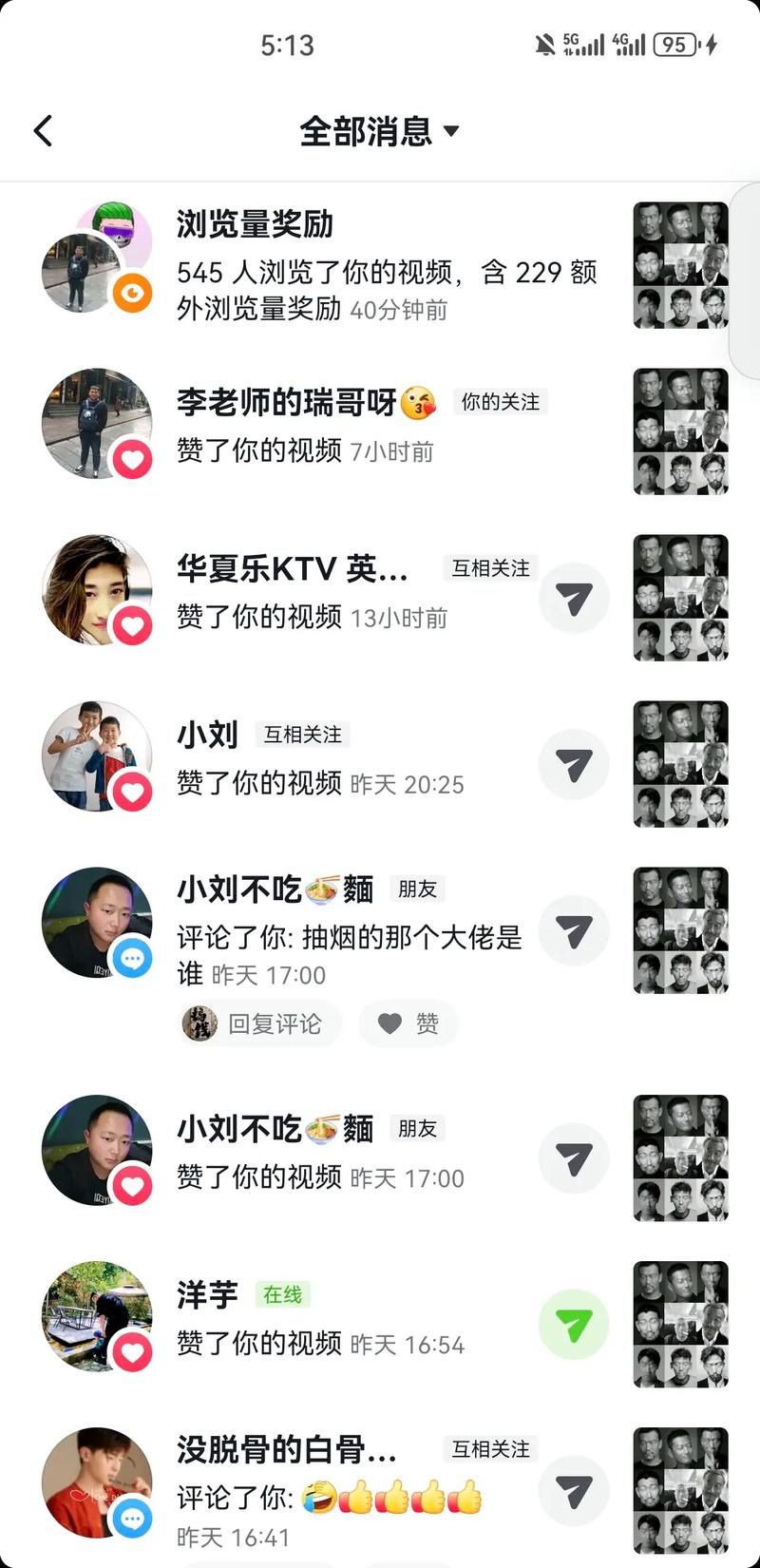Open 李老师的瑞哥呀's profile avatar
This screenshot has height=1568, width=760.
click(x=97, y=423)
